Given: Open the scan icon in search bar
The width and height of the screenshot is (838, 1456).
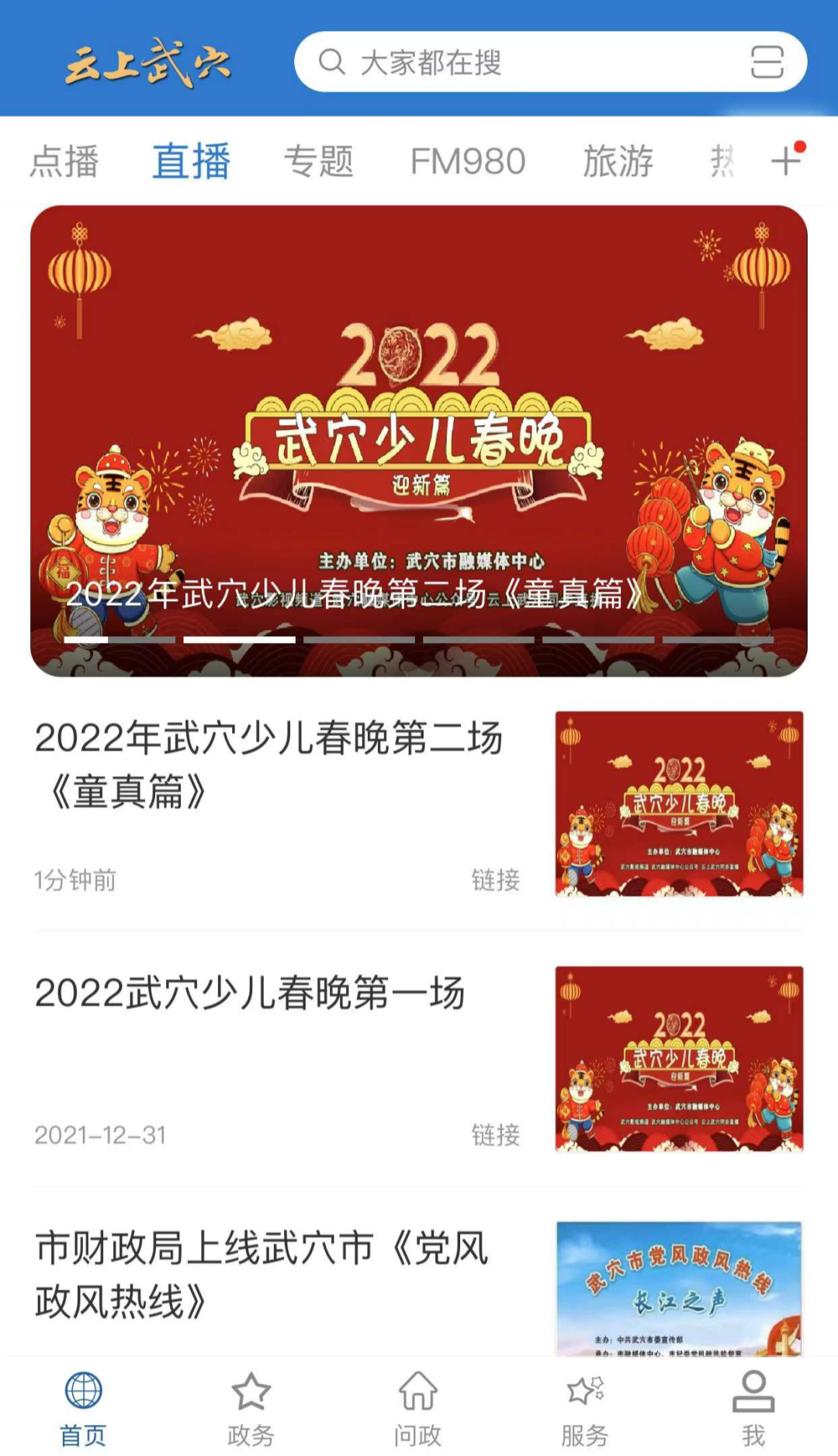Looking at the screenshot, I should pos(767,62).
